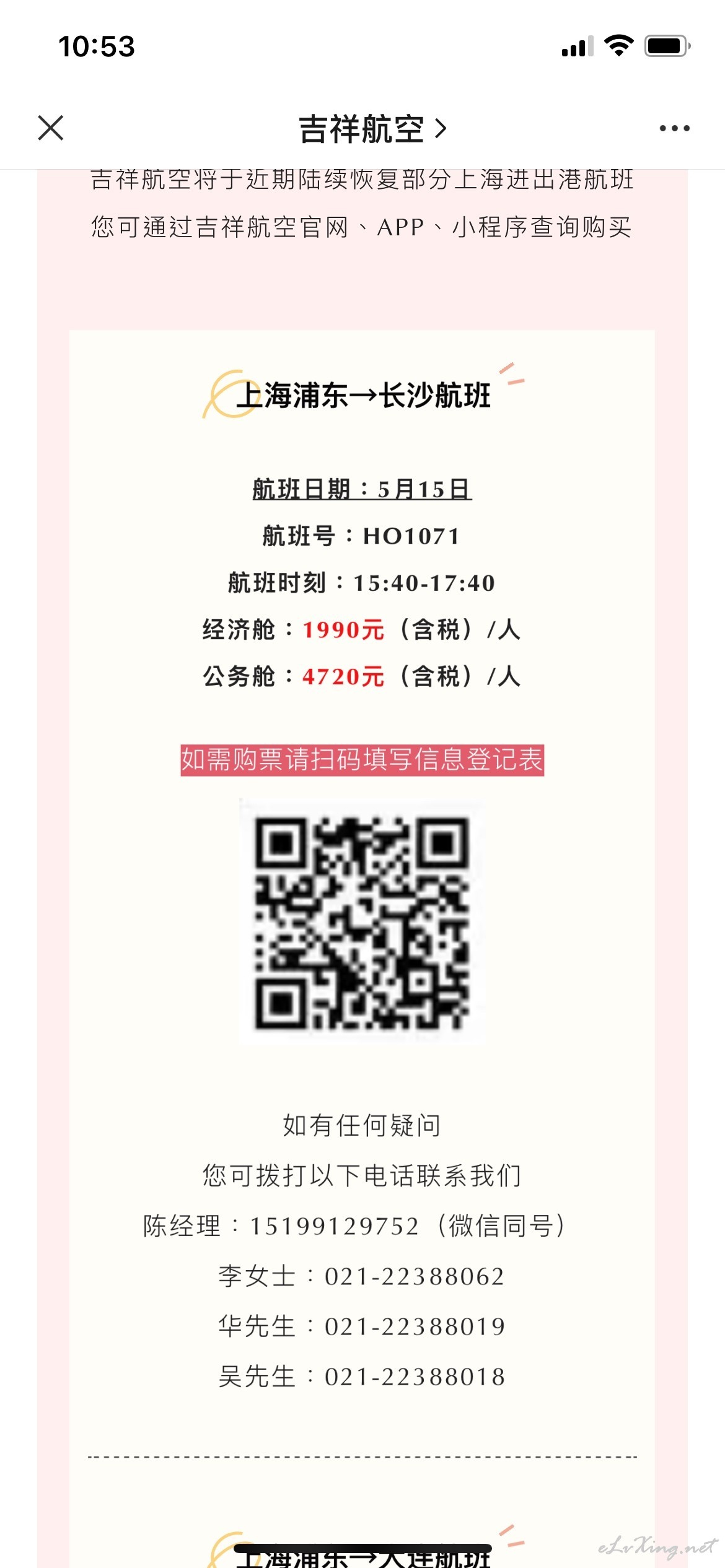Open the 吉祥航空 account title link

372,129
